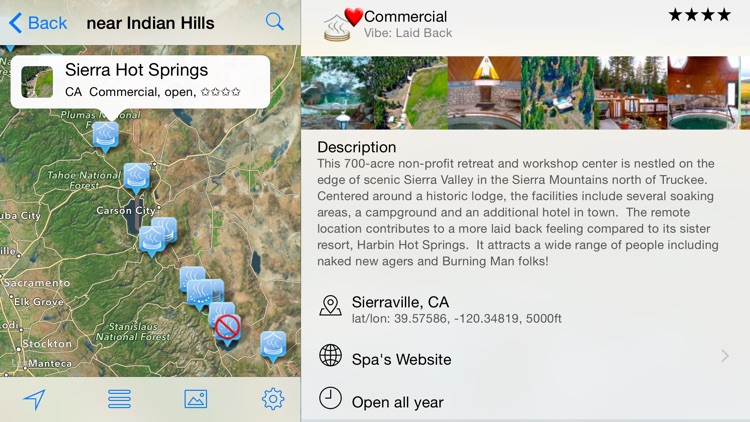Open the settings gear
The width and height of the screenshot is (750, 422).
272,400
